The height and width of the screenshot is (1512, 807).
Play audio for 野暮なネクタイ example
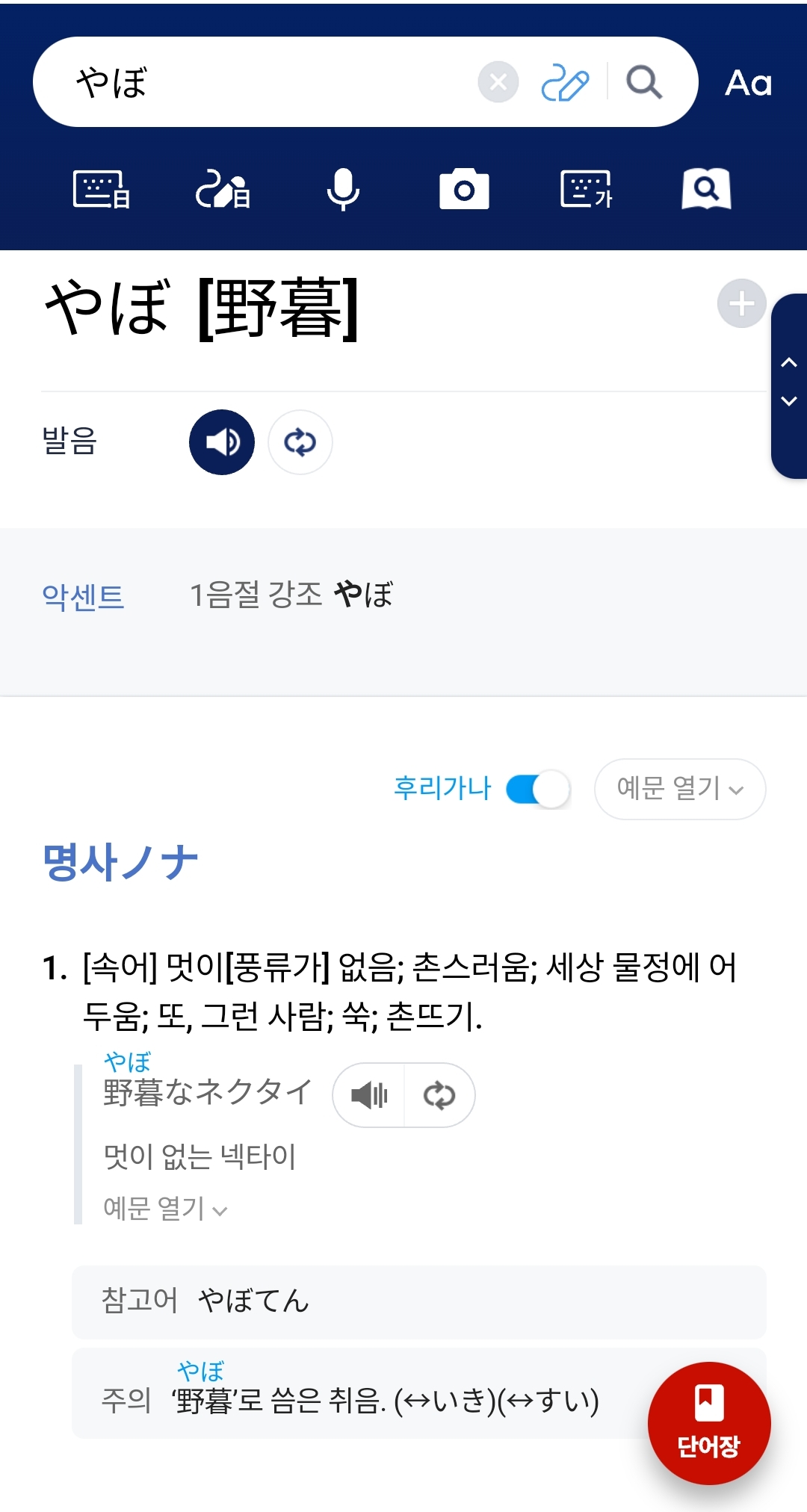pos(369,1095)
